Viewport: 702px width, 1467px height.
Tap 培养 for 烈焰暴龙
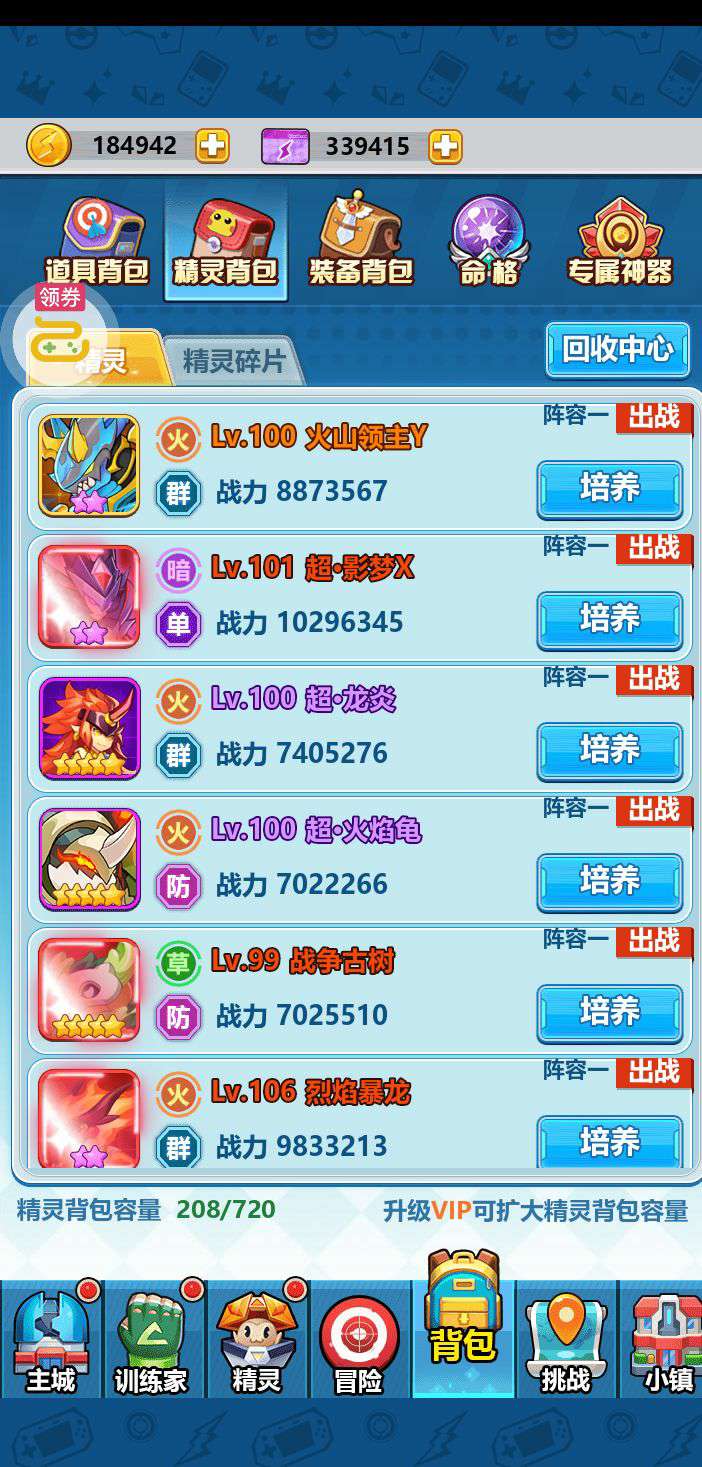click(609, 1141)
